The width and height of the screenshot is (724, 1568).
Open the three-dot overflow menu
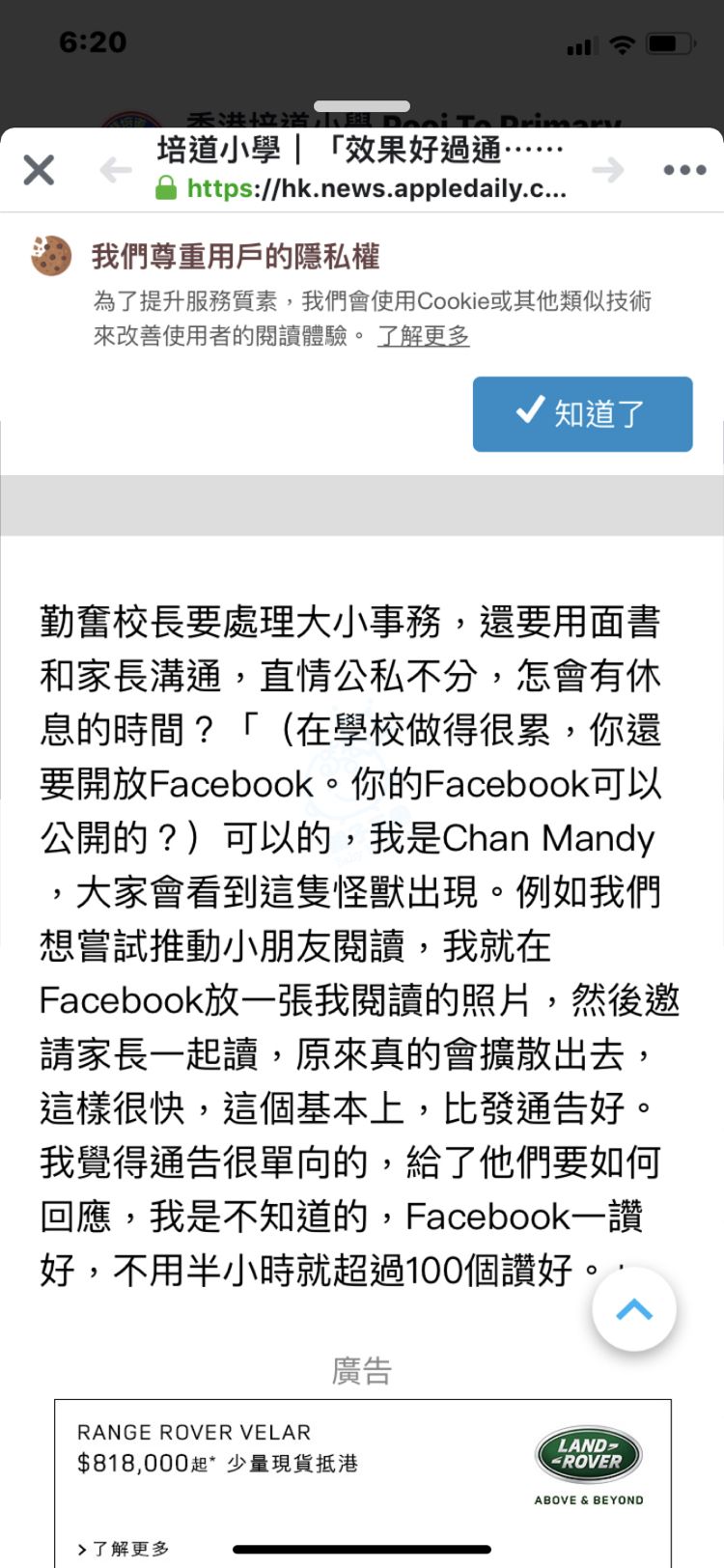point(684,170)
